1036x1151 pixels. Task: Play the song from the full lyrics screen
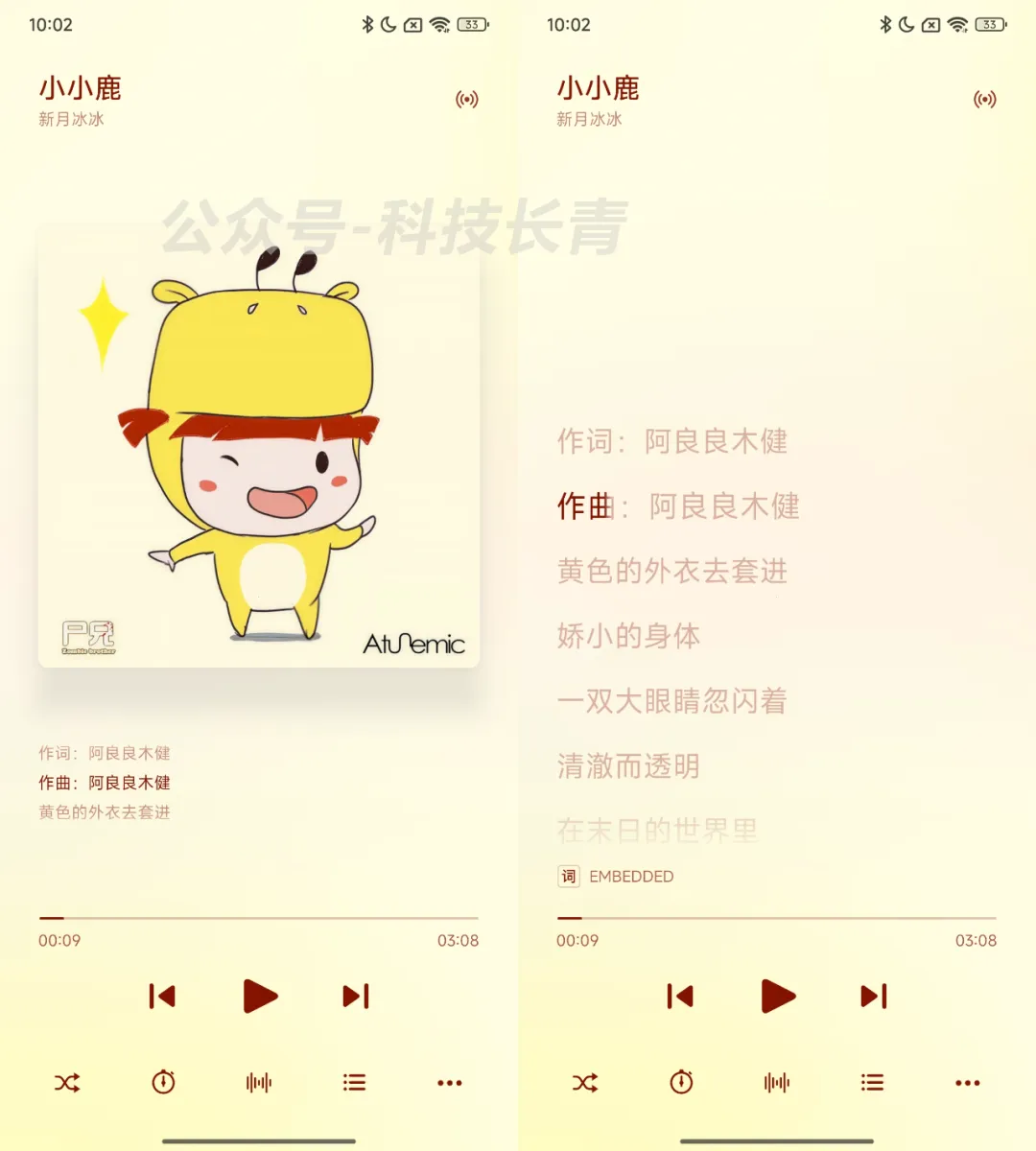tap(778, 997)
